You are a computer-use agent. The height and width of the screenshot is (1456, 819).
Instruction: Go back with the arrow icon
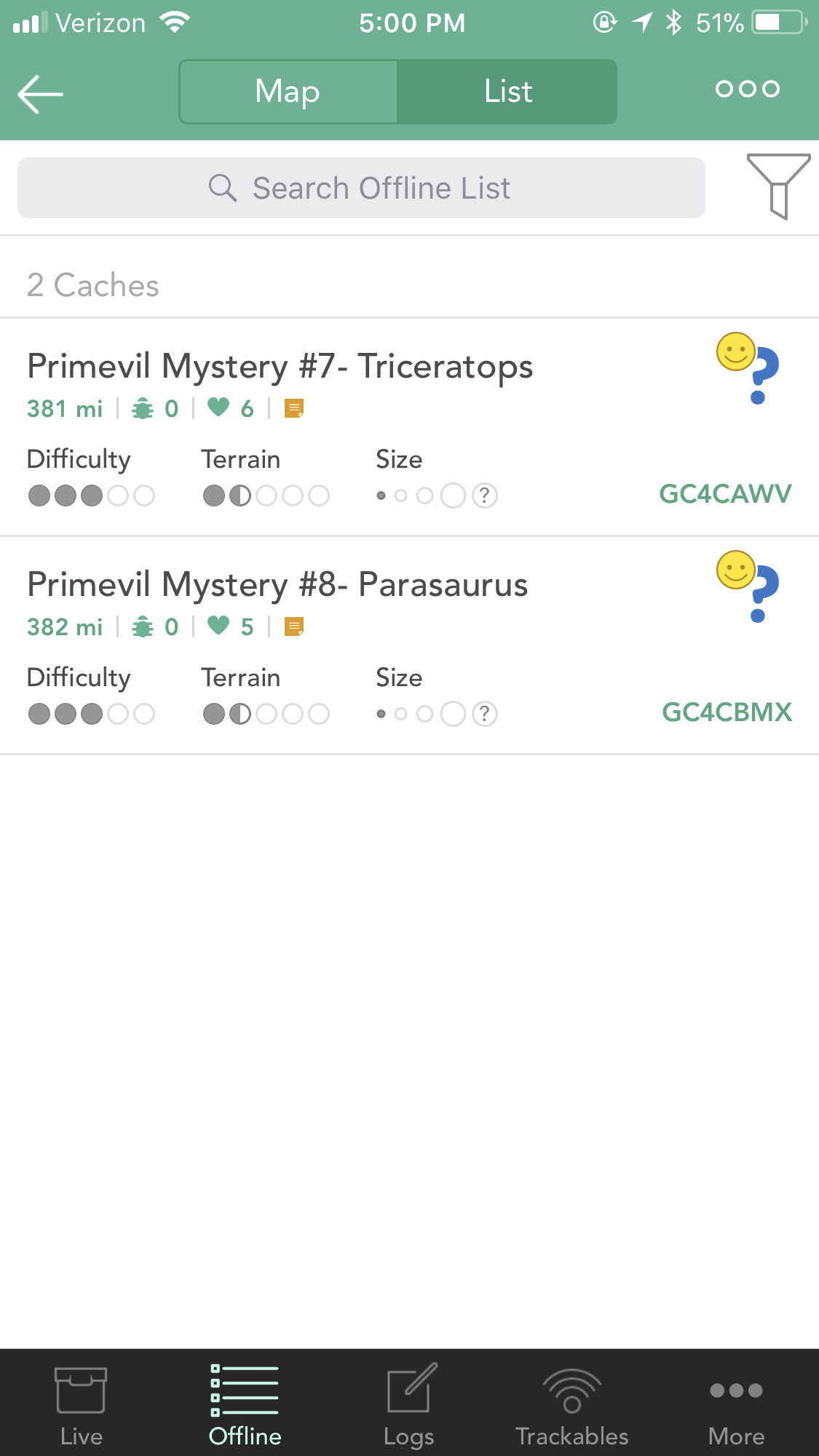(41, 94)
